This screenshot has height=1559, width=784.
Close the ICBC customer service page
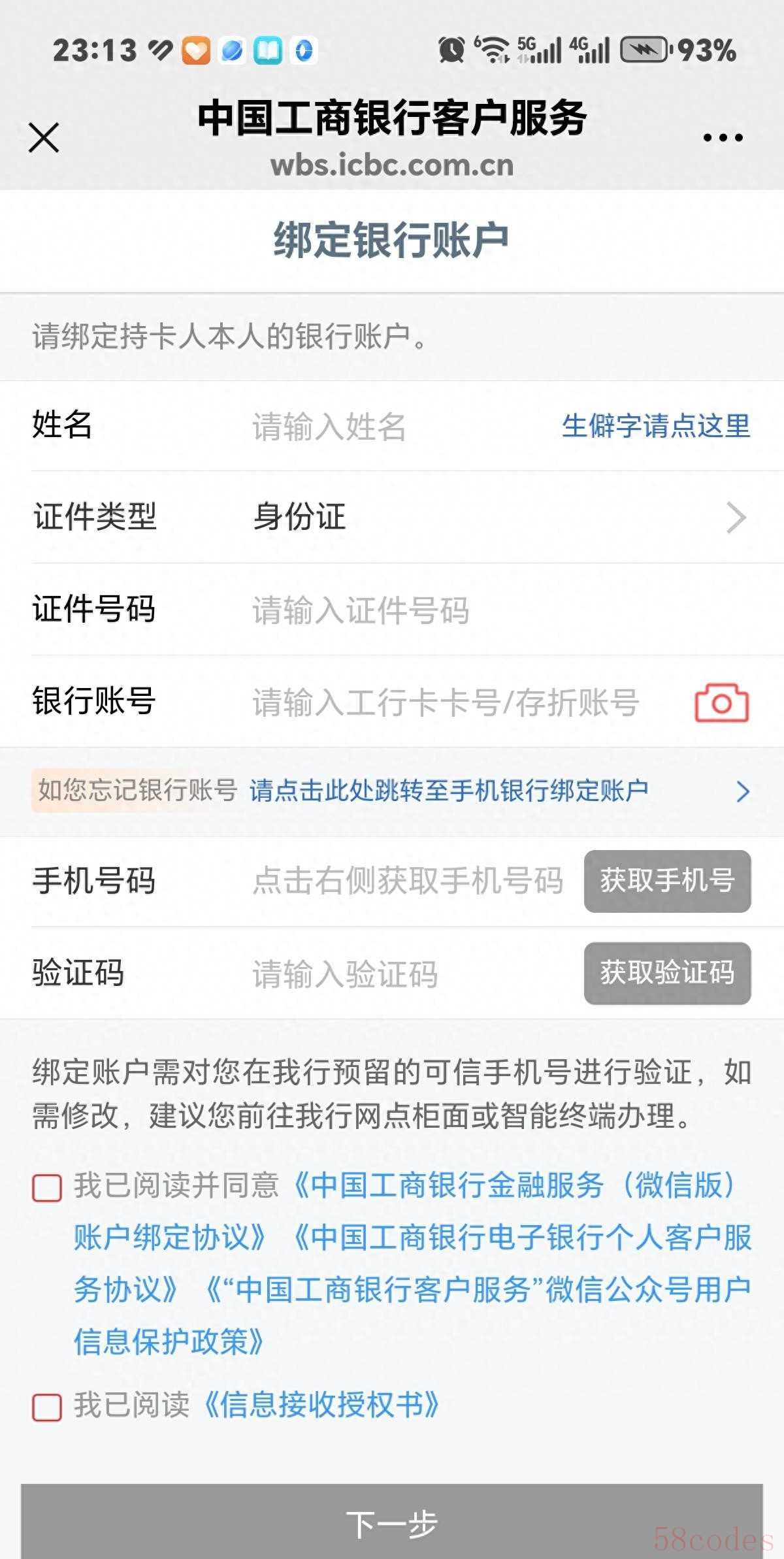(x=44, y=138)
